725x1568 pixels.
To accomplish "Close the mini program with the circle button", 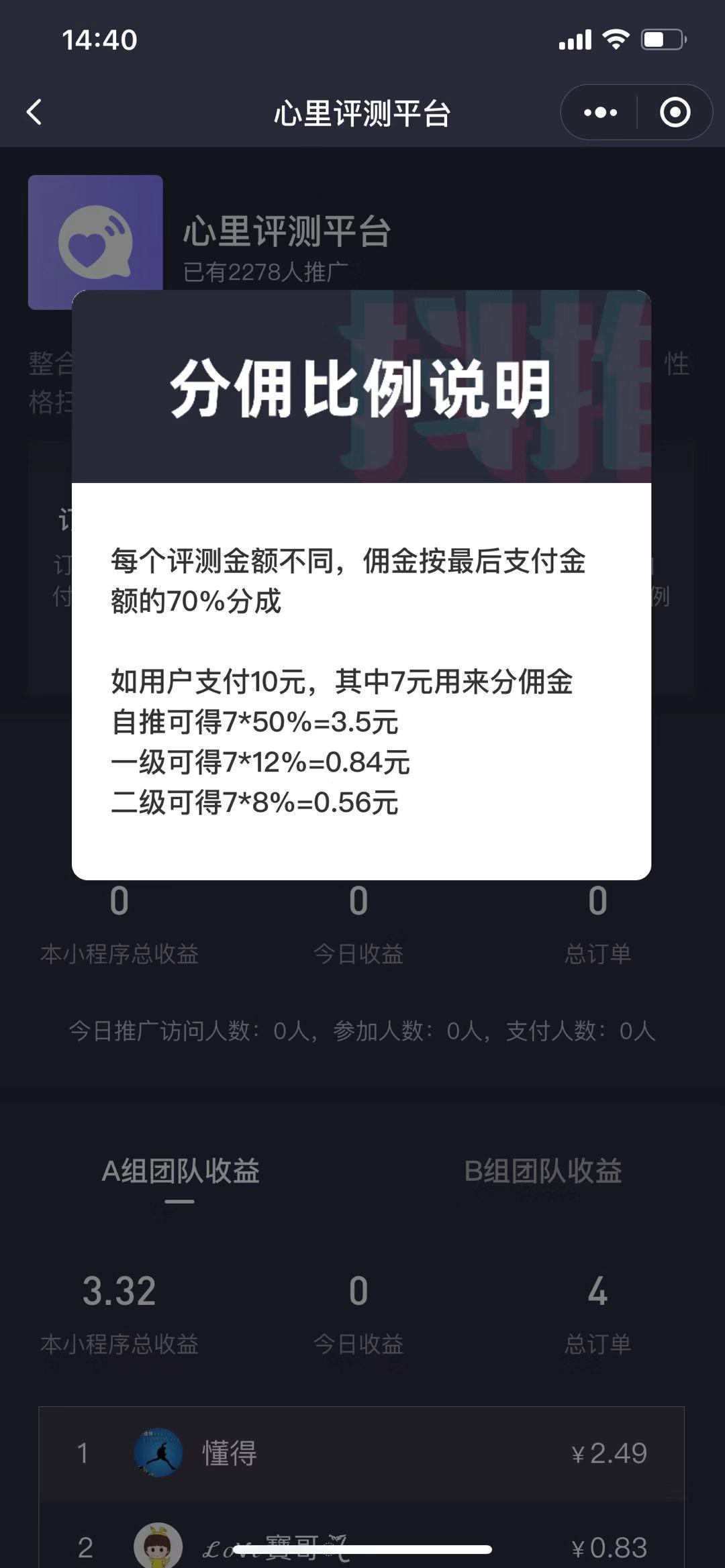I will pyautogui.click(x=675, y=113).
